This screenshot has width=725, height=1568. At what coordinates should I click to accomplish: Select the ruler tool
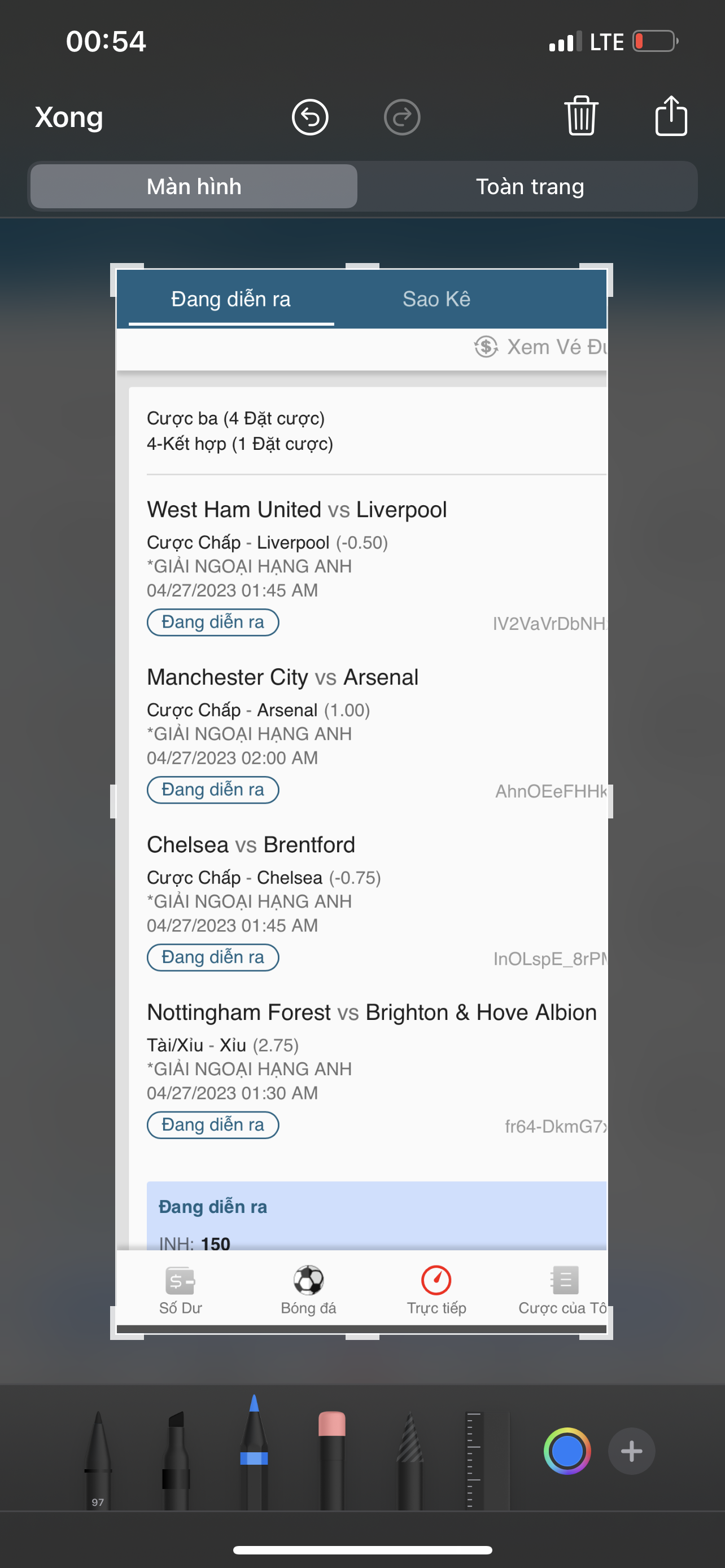pyautogui.click(x=474, y=1461)
